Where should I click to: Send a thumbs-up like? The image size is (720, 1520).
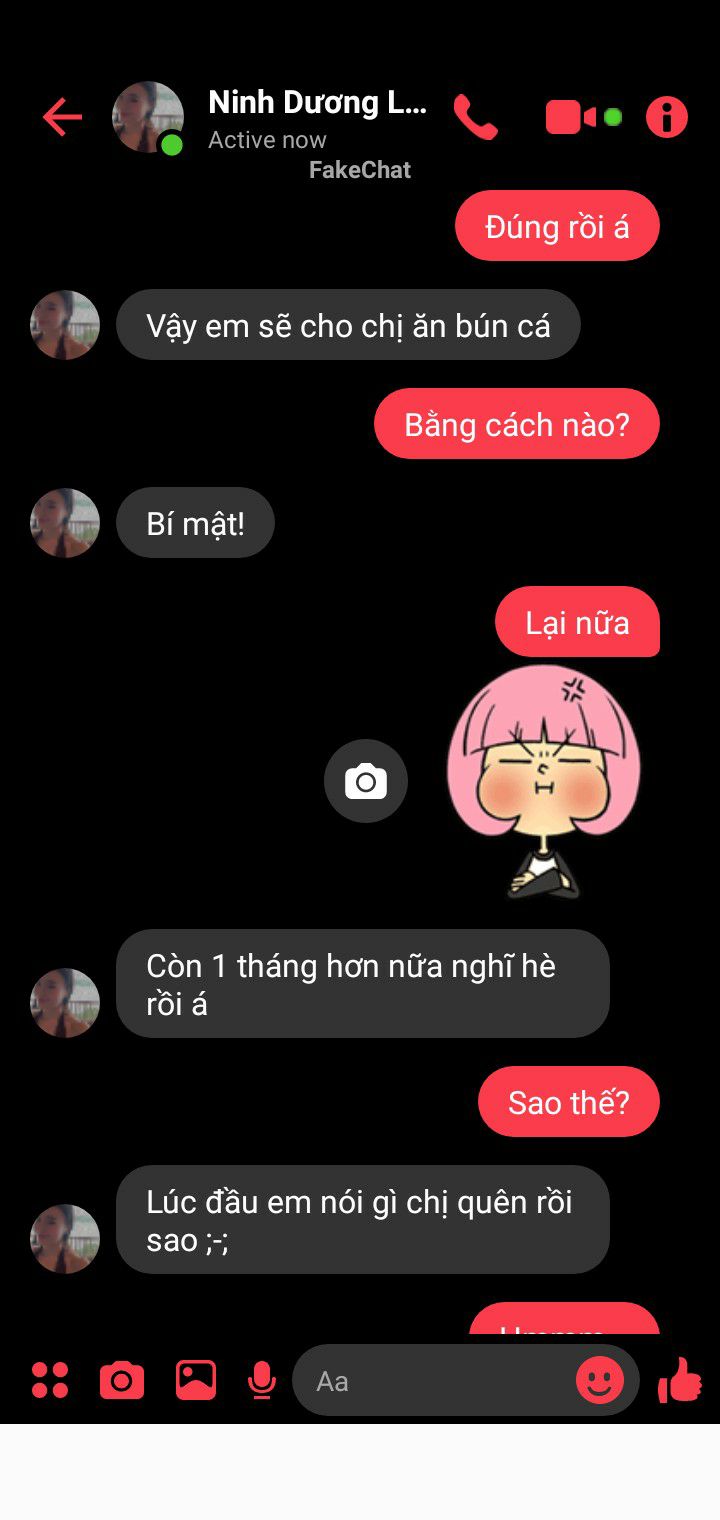pyautogui.click(x=680, y=1380)
